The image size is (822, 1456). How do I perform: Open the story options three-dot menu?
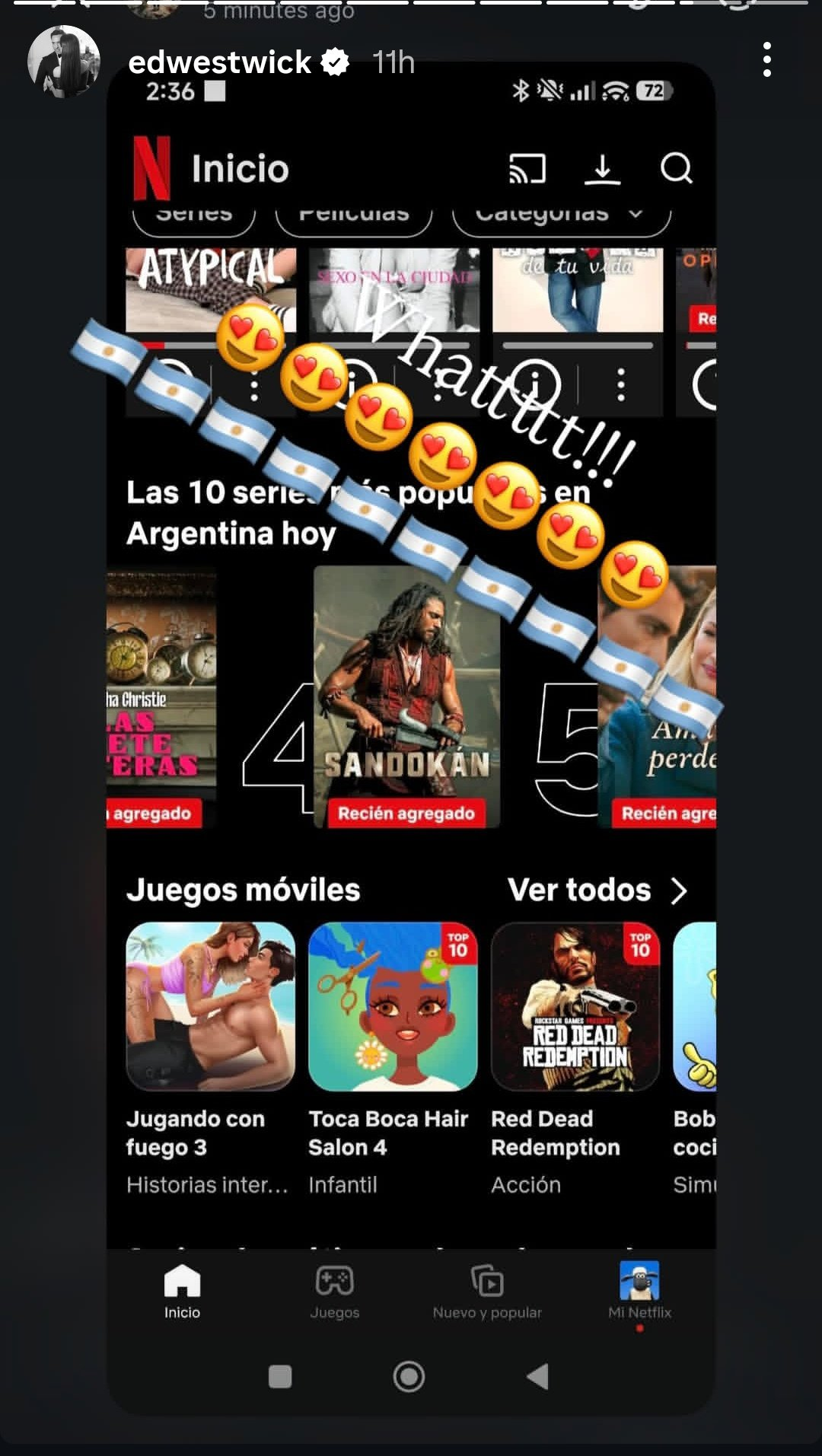(766, 59)
